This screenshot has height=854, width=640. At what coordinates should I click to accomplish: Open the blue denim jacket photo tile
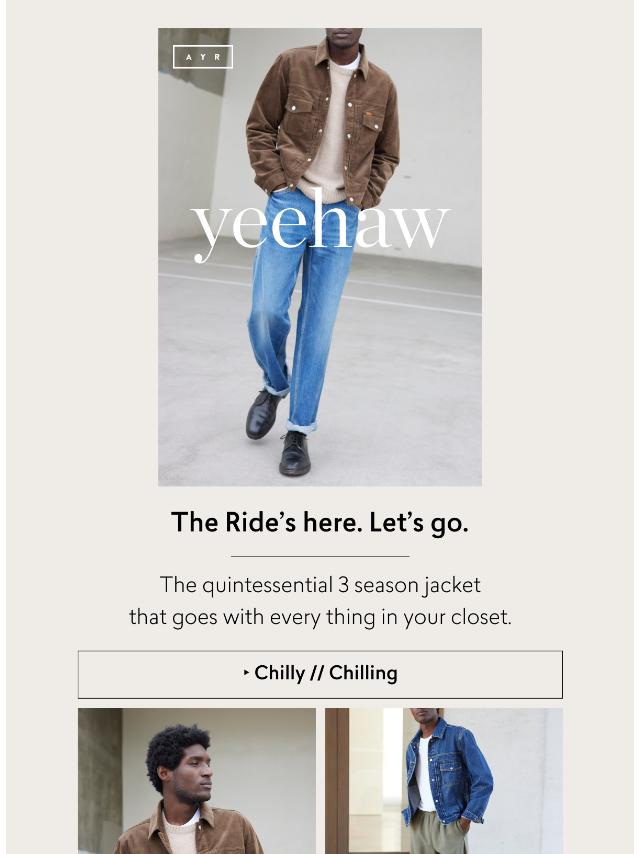pyautogui.click(x=443, y=780)
